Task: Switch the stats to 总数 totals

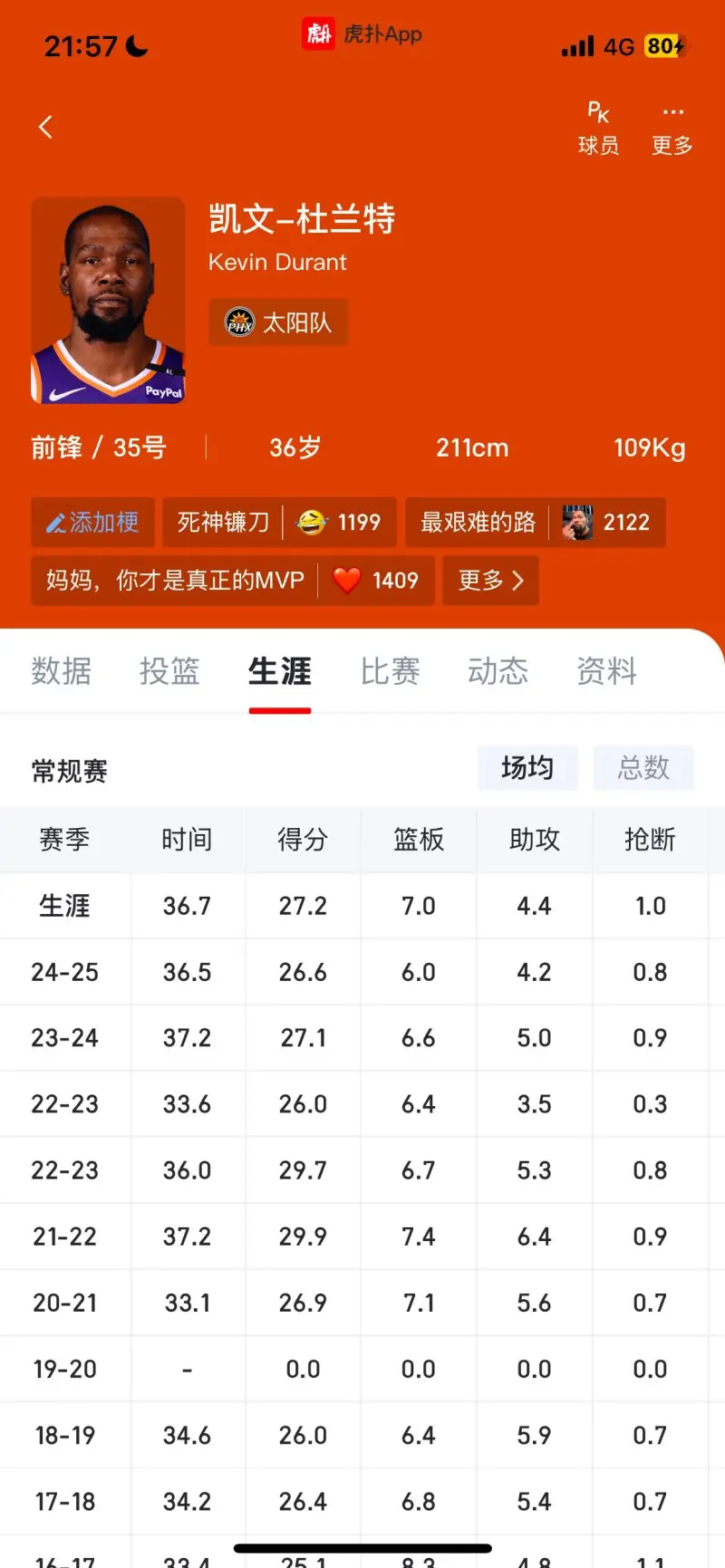Action: (643, 768)
